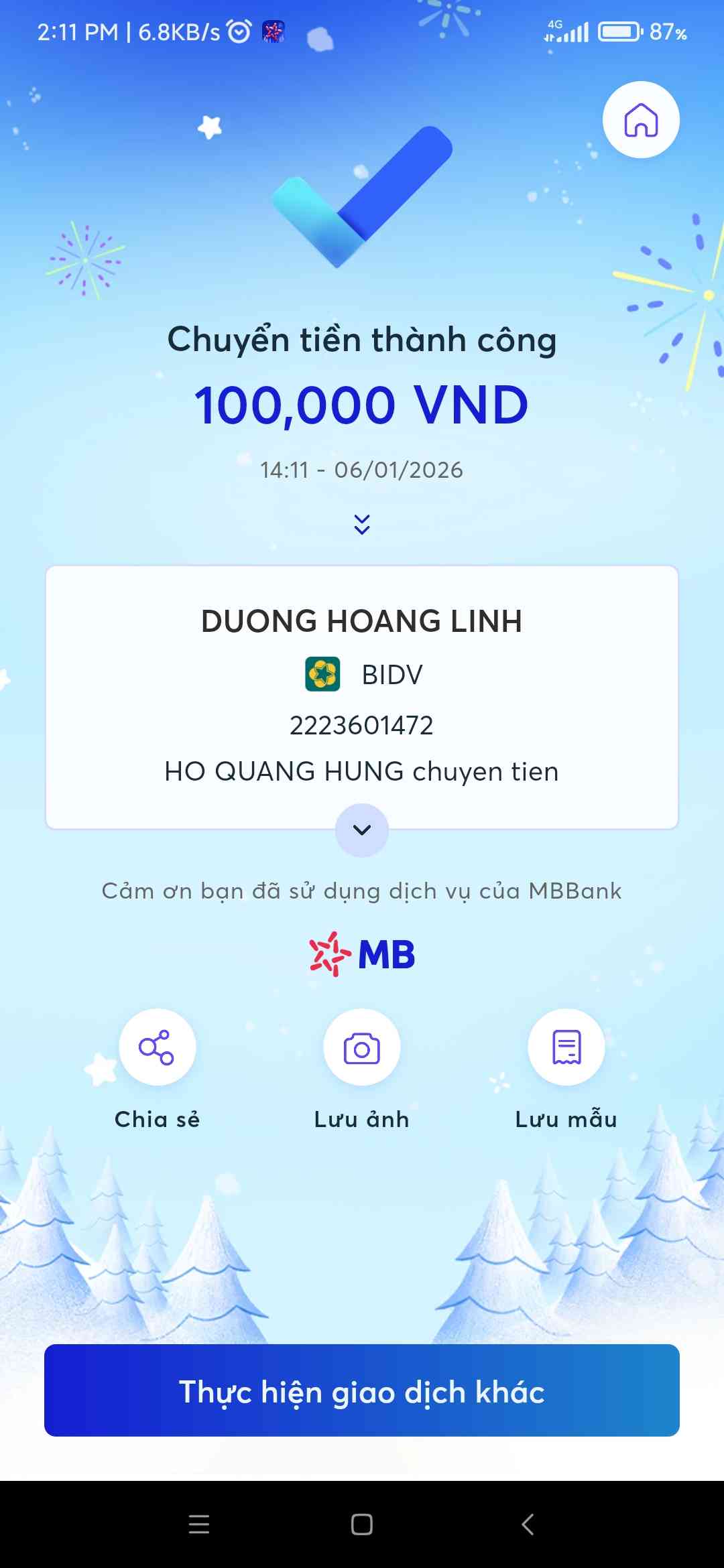Go back using system navigation bar
The width and height of the screenshot is (724, 1568).
(528, 1524)
